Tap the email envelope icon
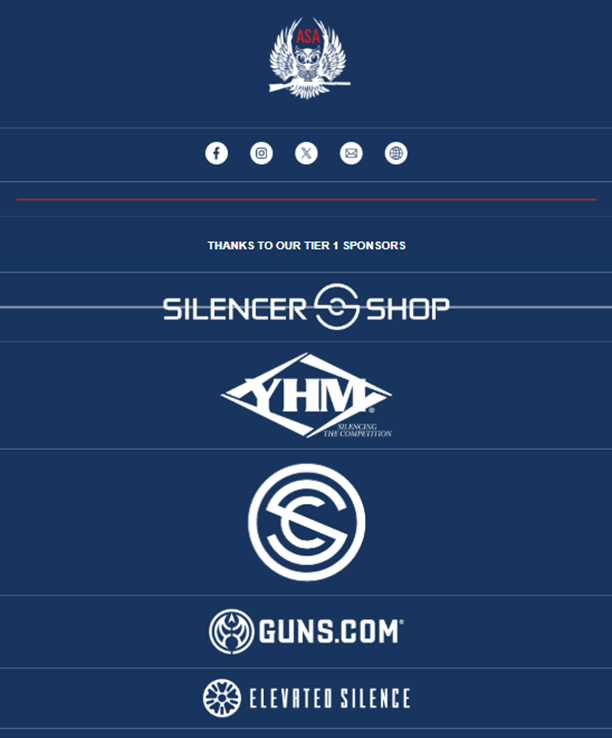Screen dimensions: 612x738 [x=351, y=154]
